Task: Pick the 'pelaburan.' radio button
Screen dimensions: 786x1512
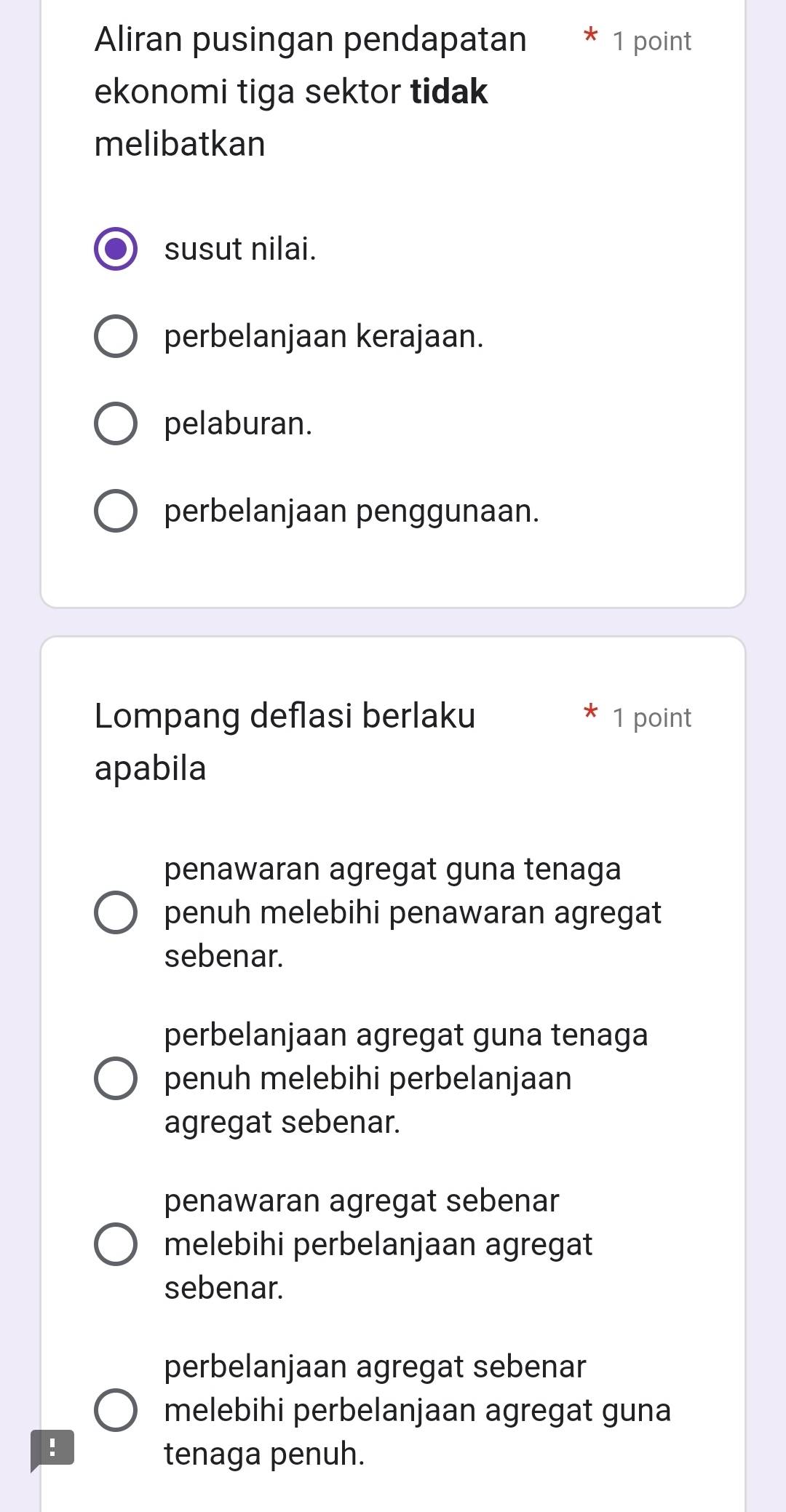Action: pyautogui.click(x=116, y=423)
